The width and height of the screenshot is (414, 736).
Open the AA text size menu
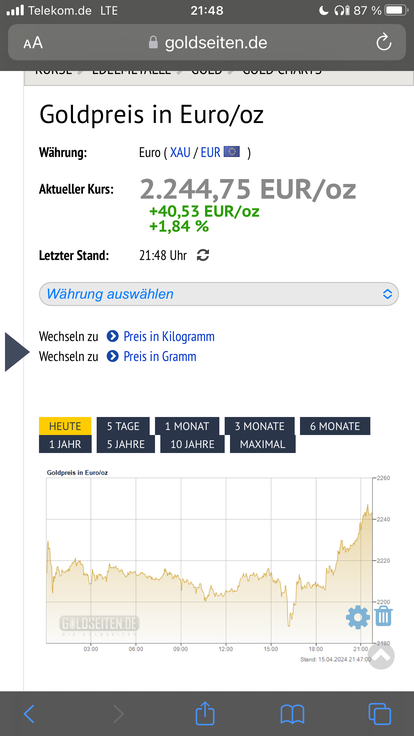click(33, 43)
